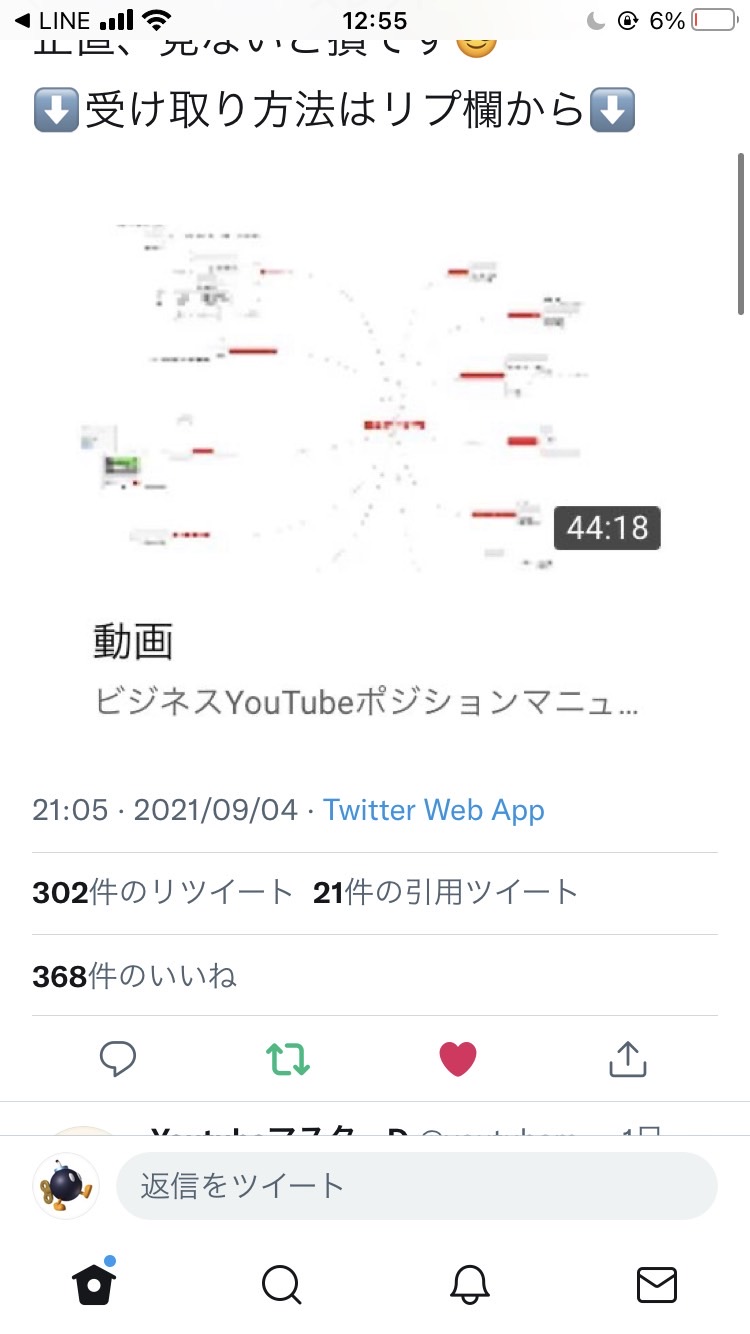View the 368 likes list

[134, 976]
